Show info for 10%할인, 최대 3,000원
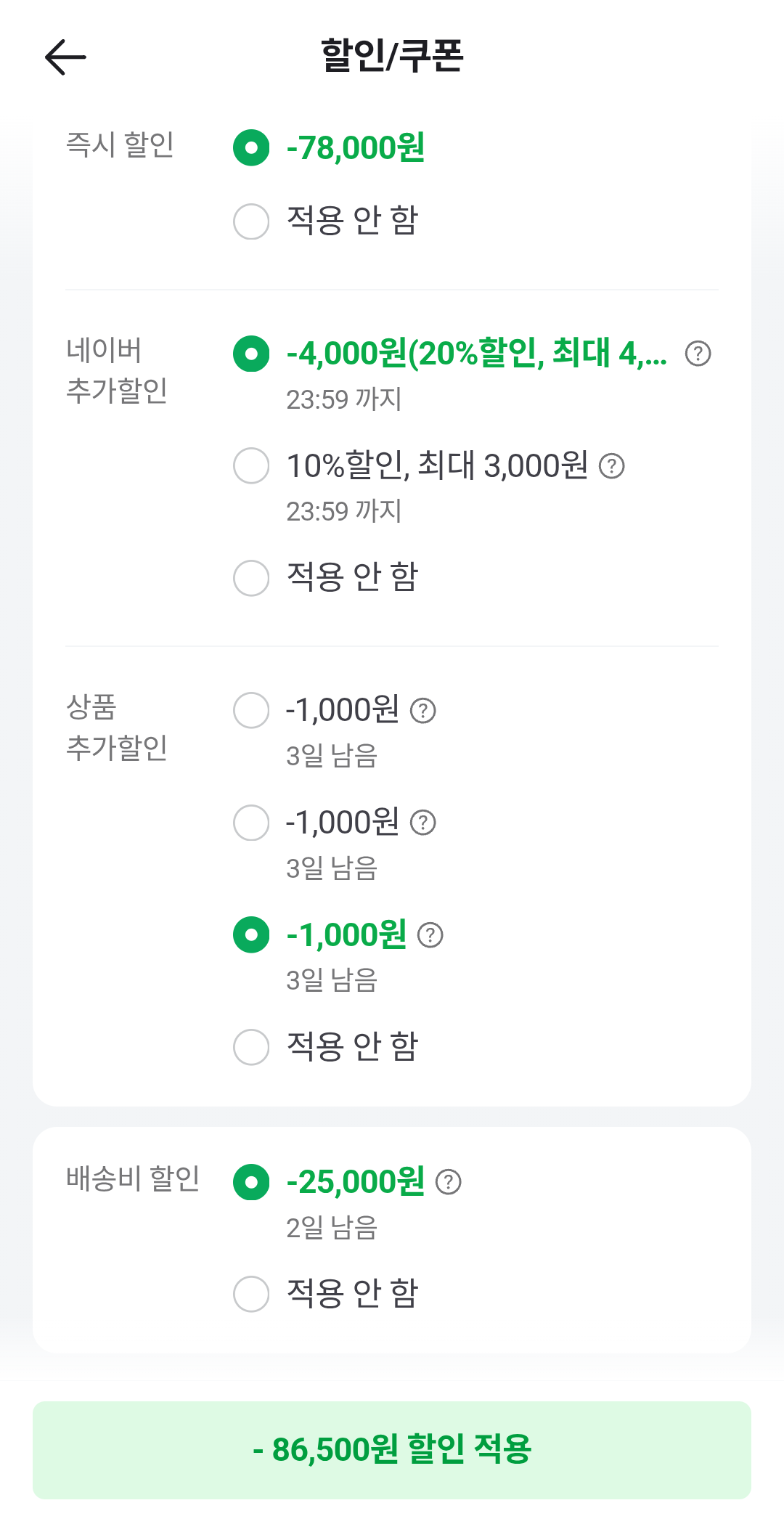 (612, 466)
